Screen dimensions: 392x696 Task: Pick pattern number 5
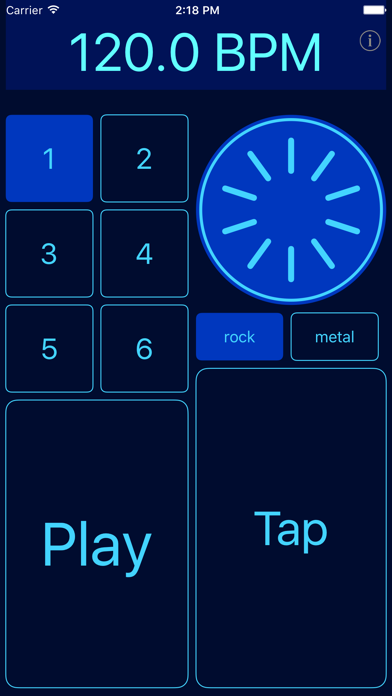click(x=49, y=348)
